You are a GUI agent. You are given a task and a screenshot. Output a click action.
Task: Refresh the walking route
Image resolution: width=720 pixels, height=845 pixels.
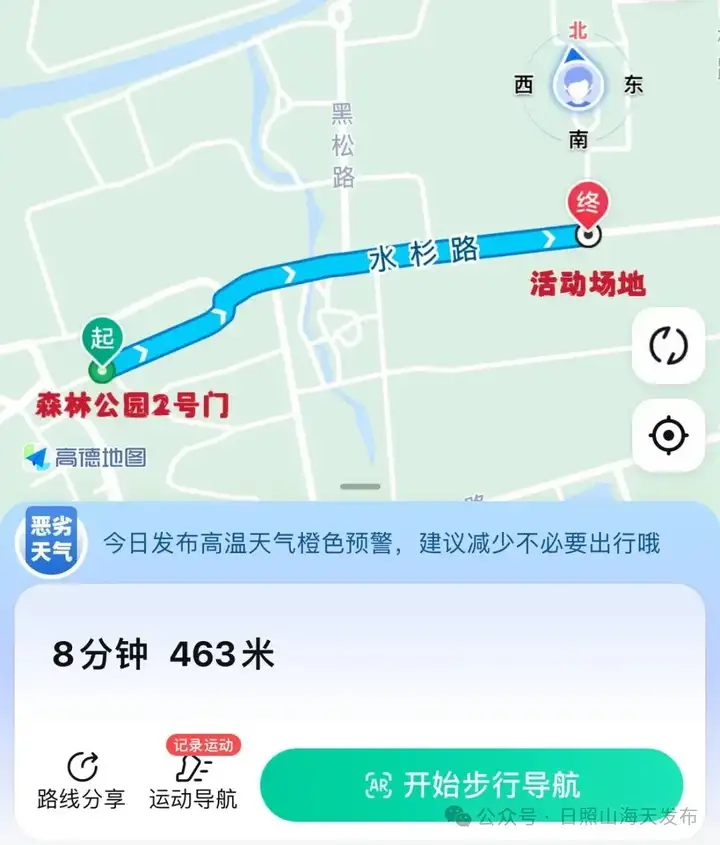click(668, 346)
